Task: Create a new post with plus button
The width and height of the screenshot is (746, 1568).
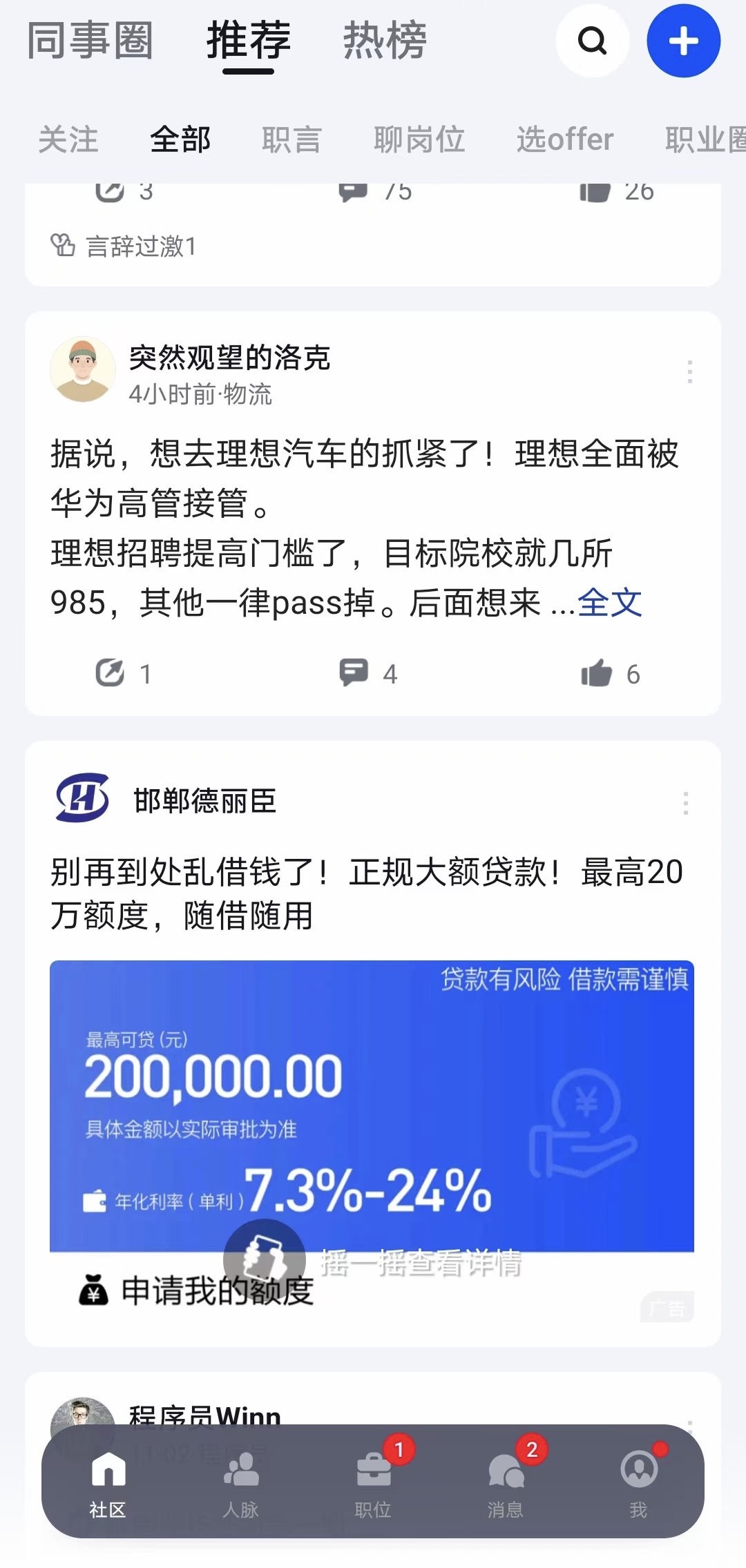Action: point(683,41)
